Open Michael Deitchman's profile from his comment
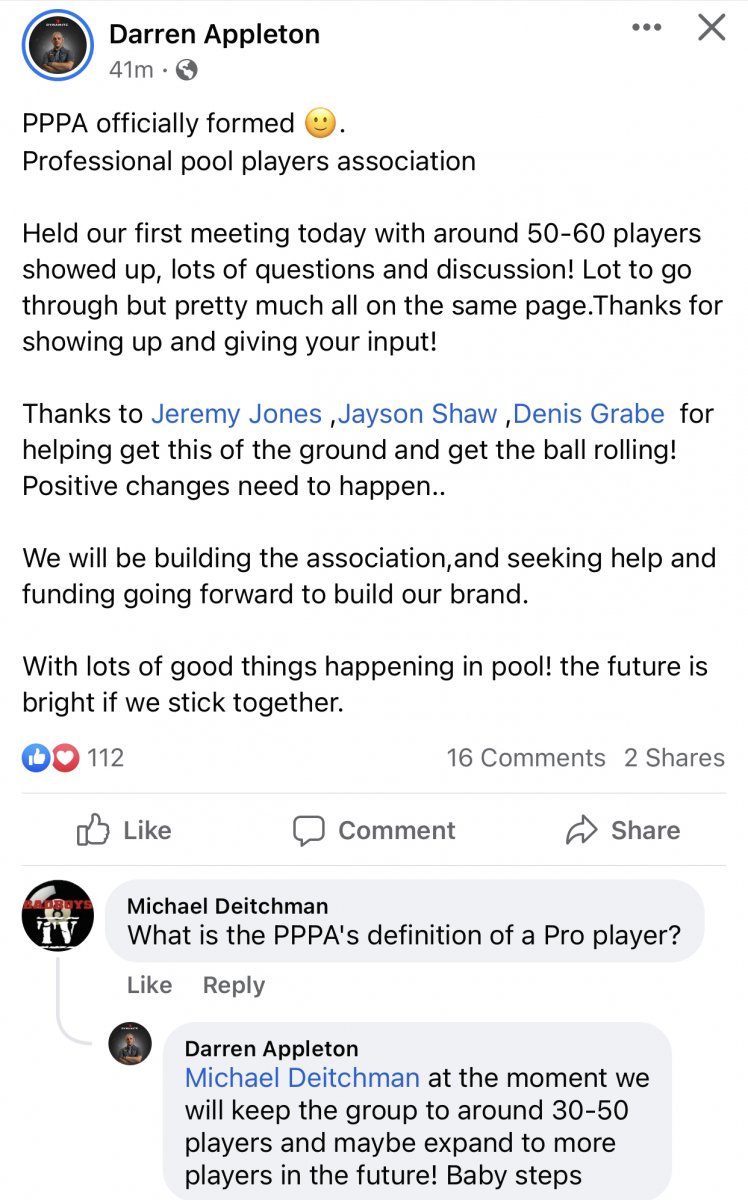The width and height of the screenshot is (748, 1200). 227,906
